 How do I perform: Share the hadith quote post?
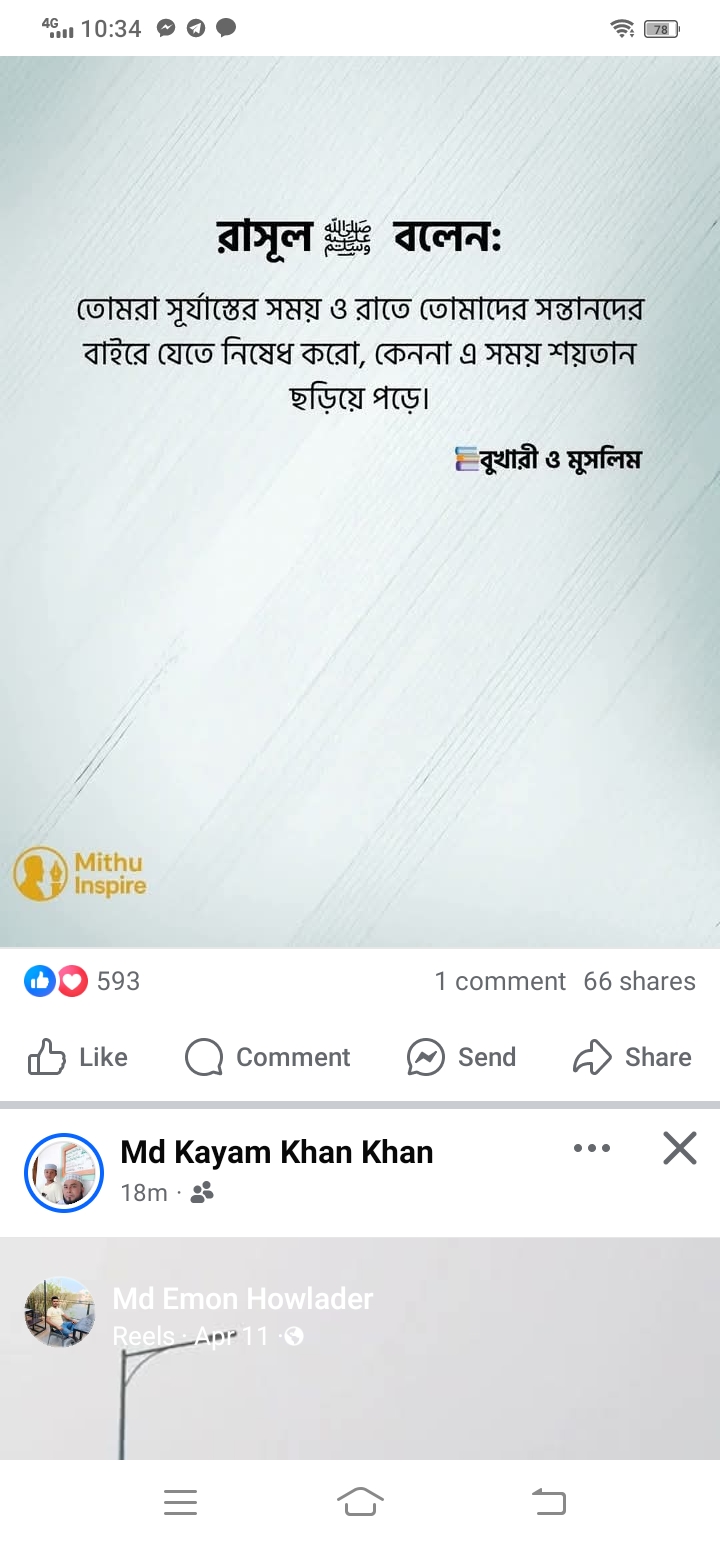coord(632,1057)
